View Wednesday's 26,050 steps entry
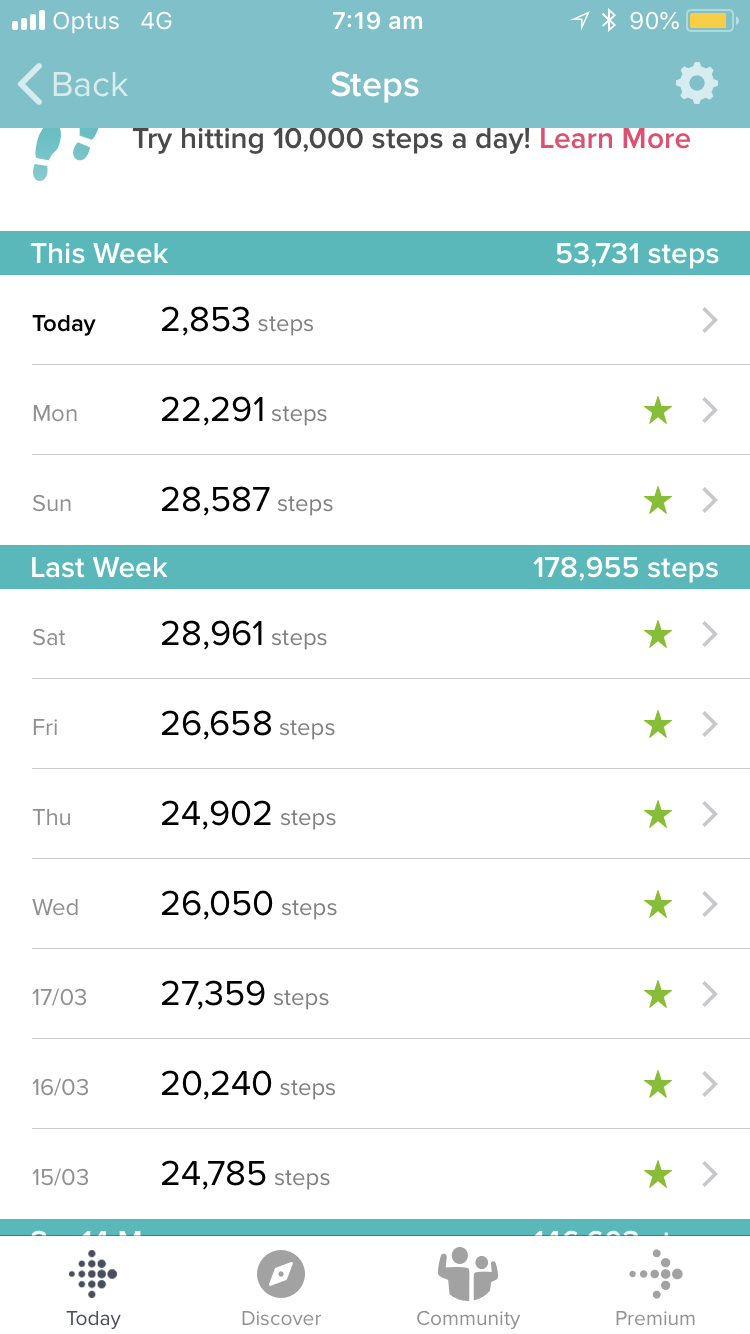 pyautogui.click(x=375, y=905)
